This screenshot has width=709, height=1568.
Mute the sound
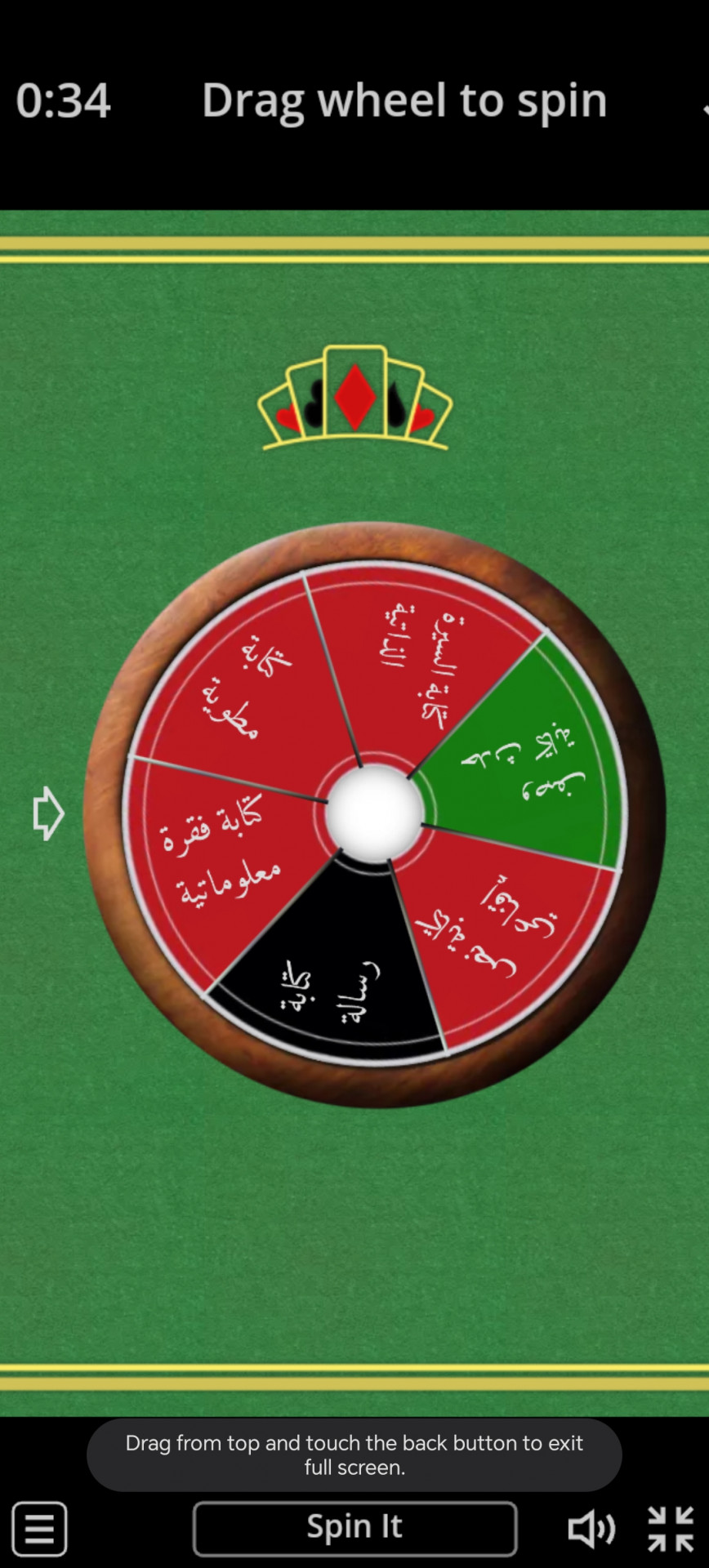pyautogui.click(x=591, y=1529)
